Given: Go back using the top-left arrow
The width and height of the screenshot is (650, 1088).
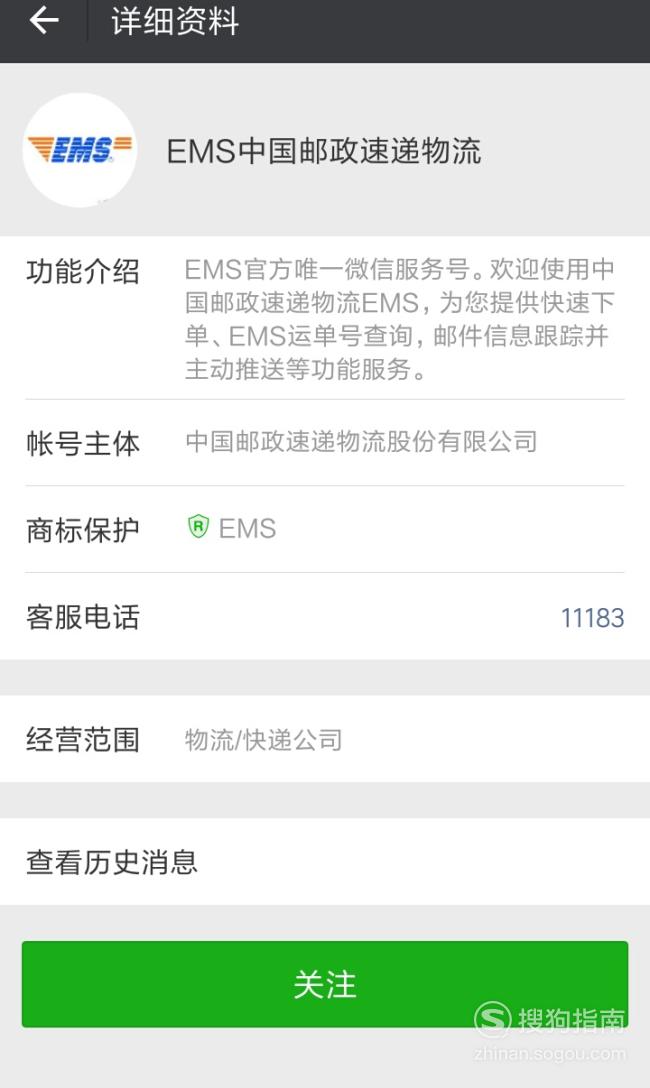Looking at the screenshot, I should pos(44,21).
